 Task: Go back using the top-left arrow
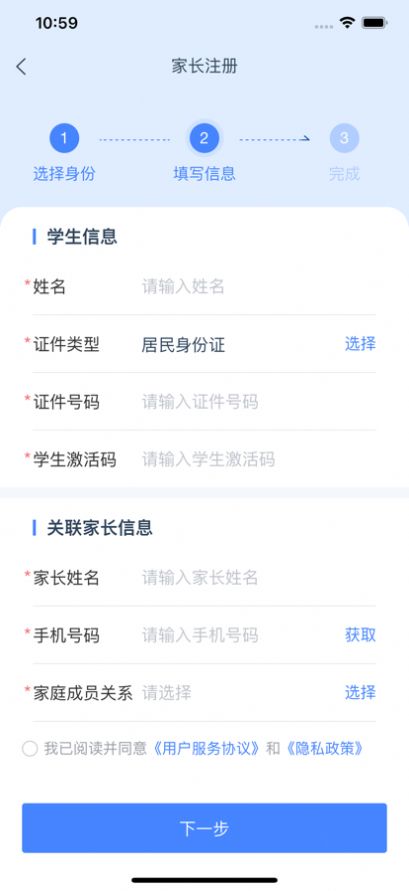tap(21, 66)
